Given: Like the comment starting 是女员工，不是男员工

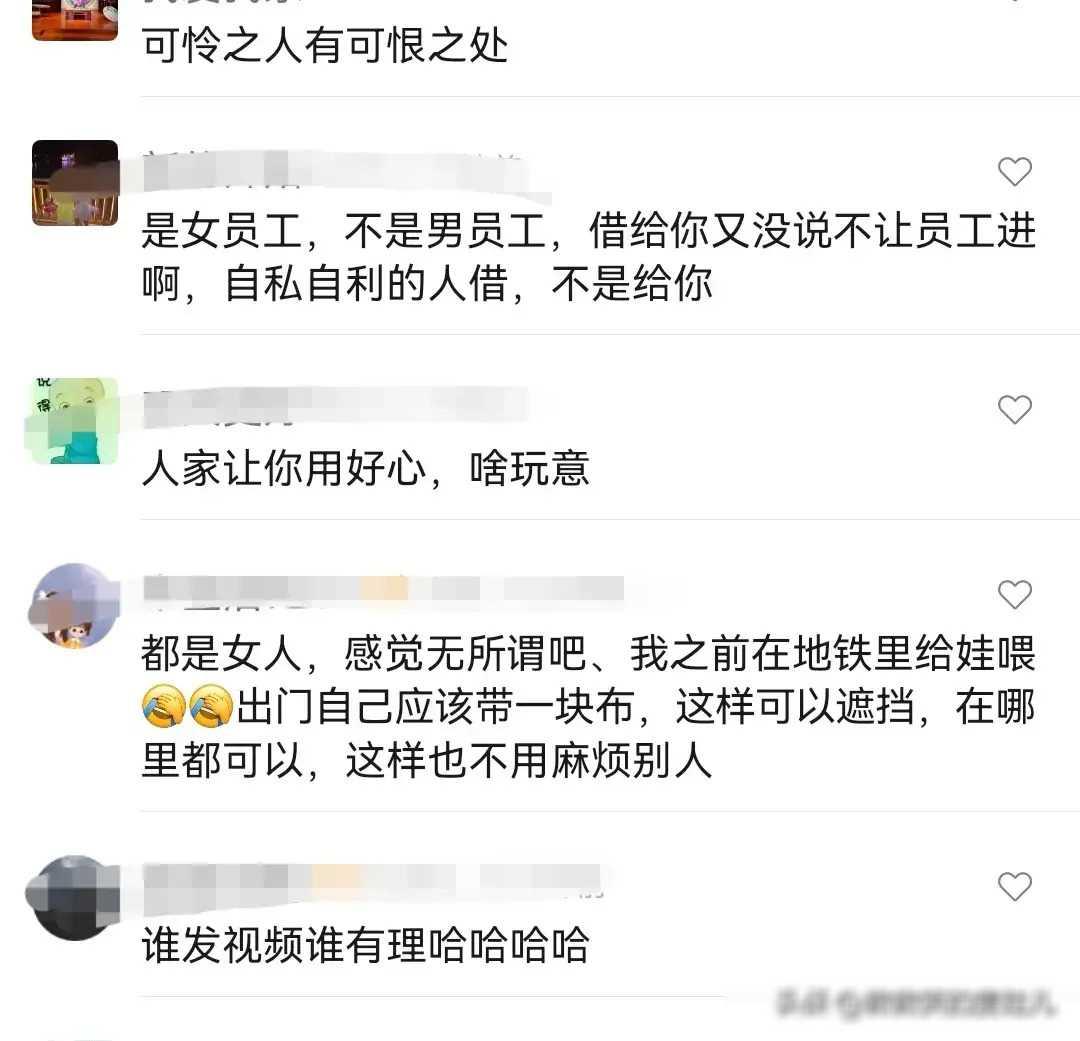Looking at the screenshot, I should pyautogui.click(x=1014, y=172).
